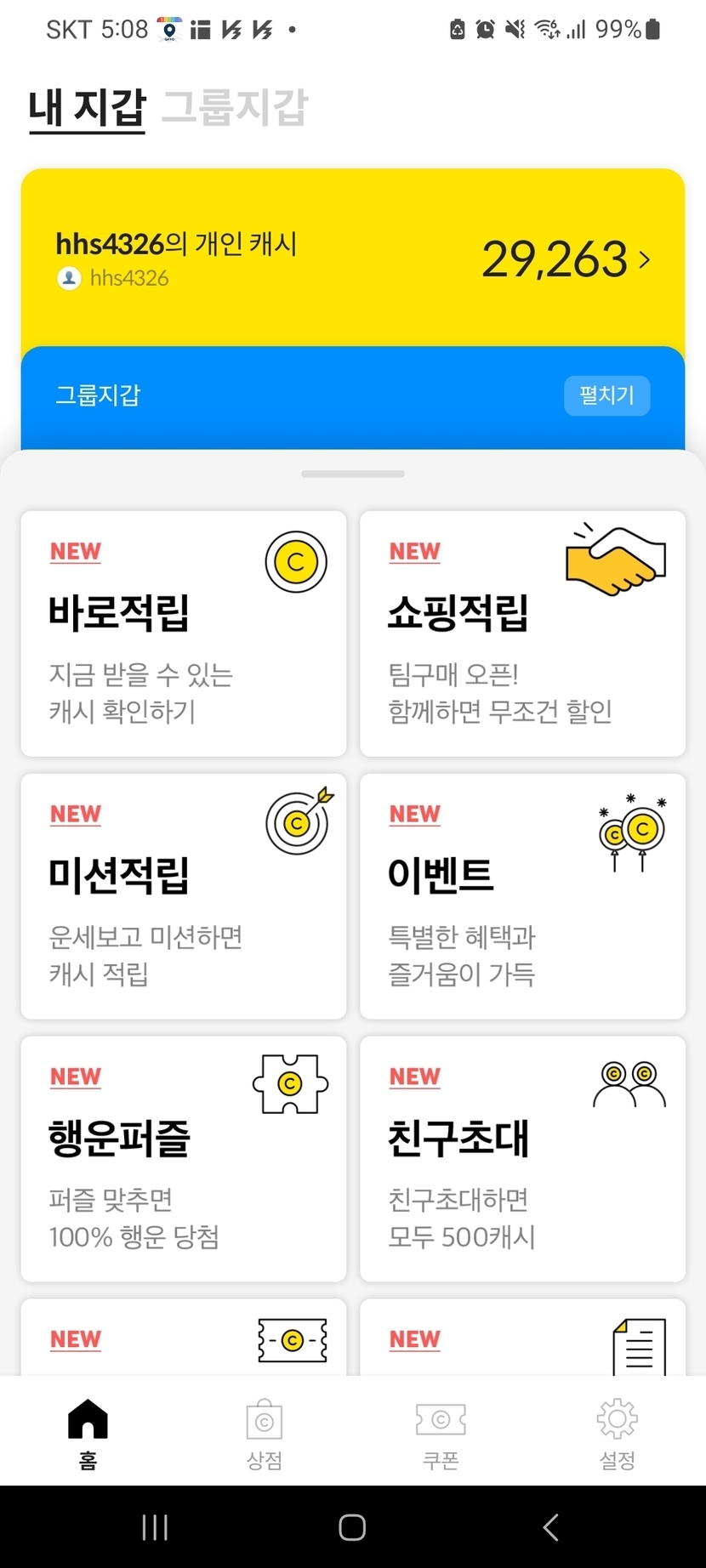Open the 이벤트 card
The image size is (706, 1568).
[x=522, y=896]
